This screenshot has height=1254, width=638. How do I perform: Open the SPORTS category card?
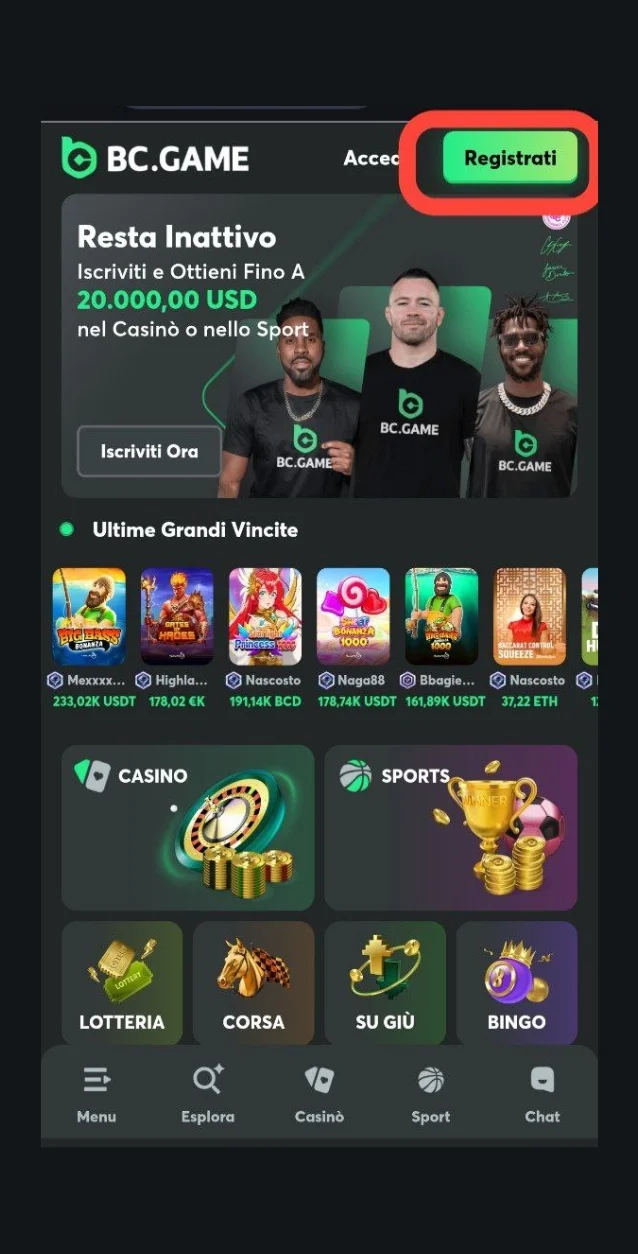pos(451,827)
